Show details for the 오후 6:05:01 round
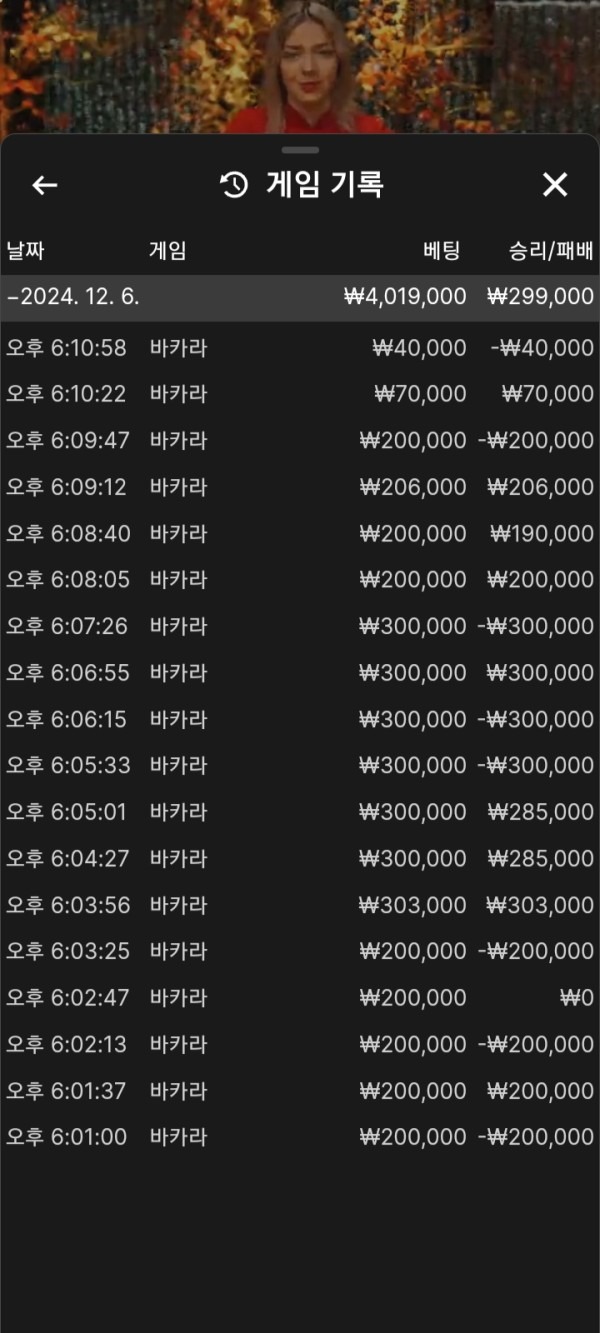The width and height of the screenshot is (600, 1333). click(x=300, y=812)
